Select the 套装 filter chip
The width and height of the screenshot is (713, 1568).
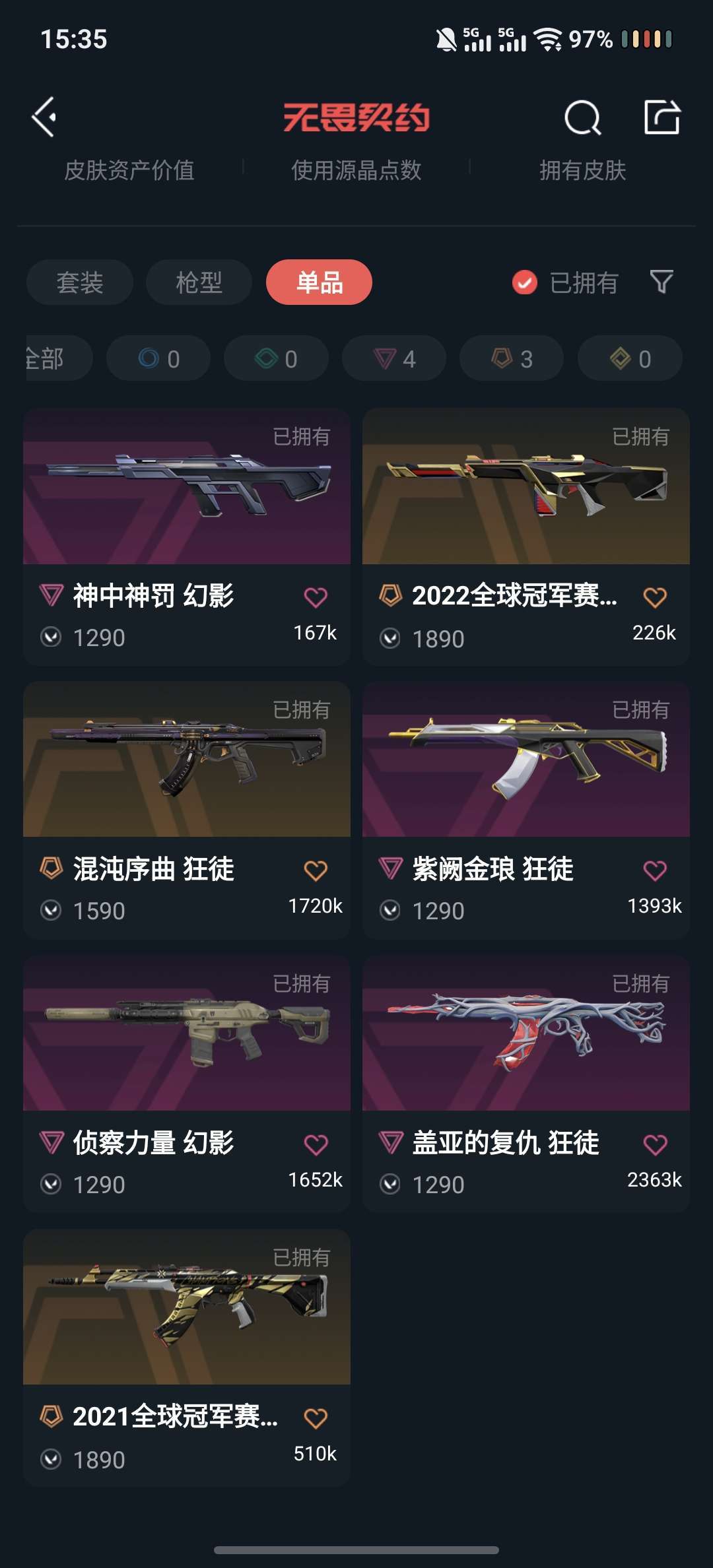click(79, 282)
